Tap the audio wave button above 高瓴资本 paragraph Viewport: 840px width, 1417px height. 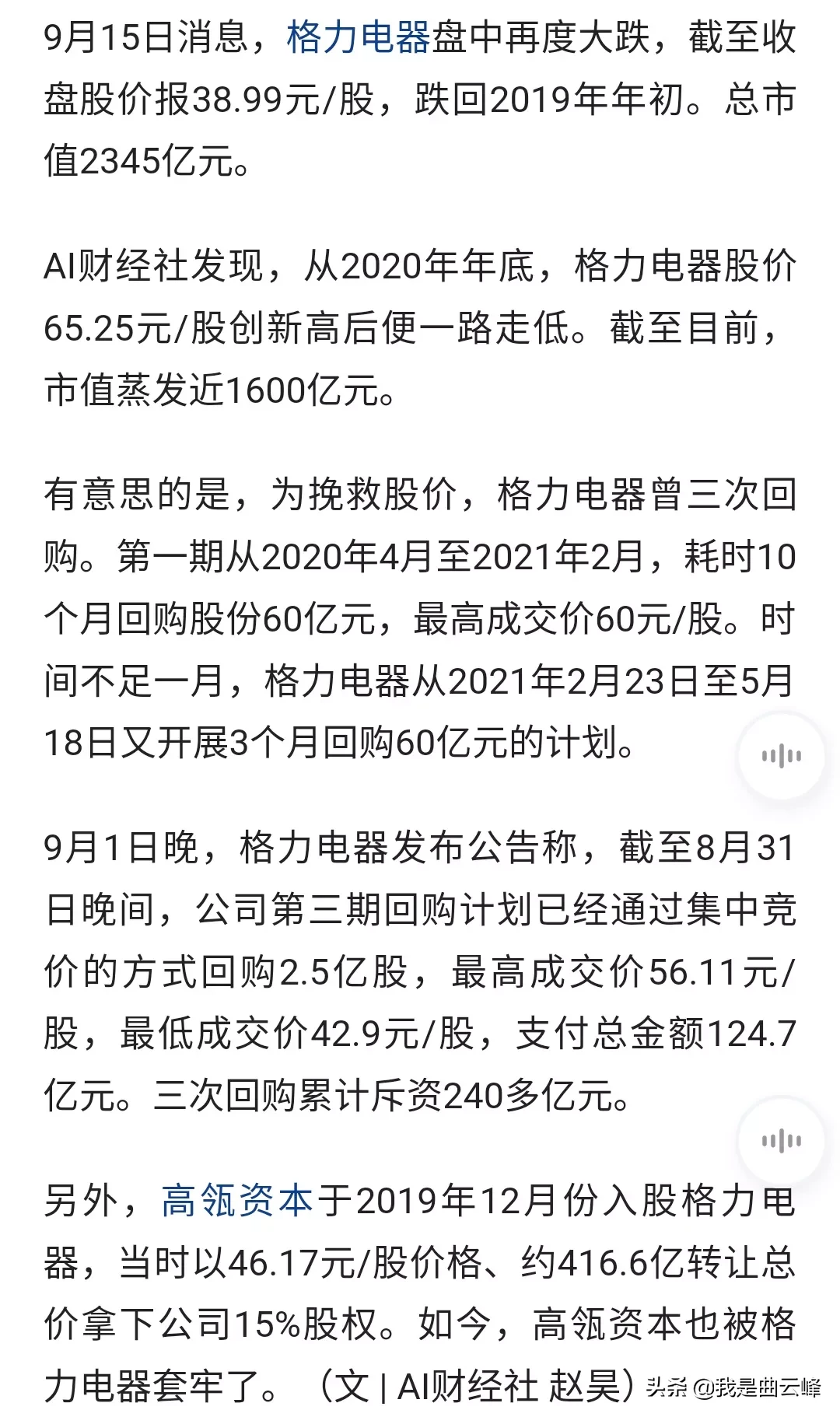click(x=781, y=1141)
